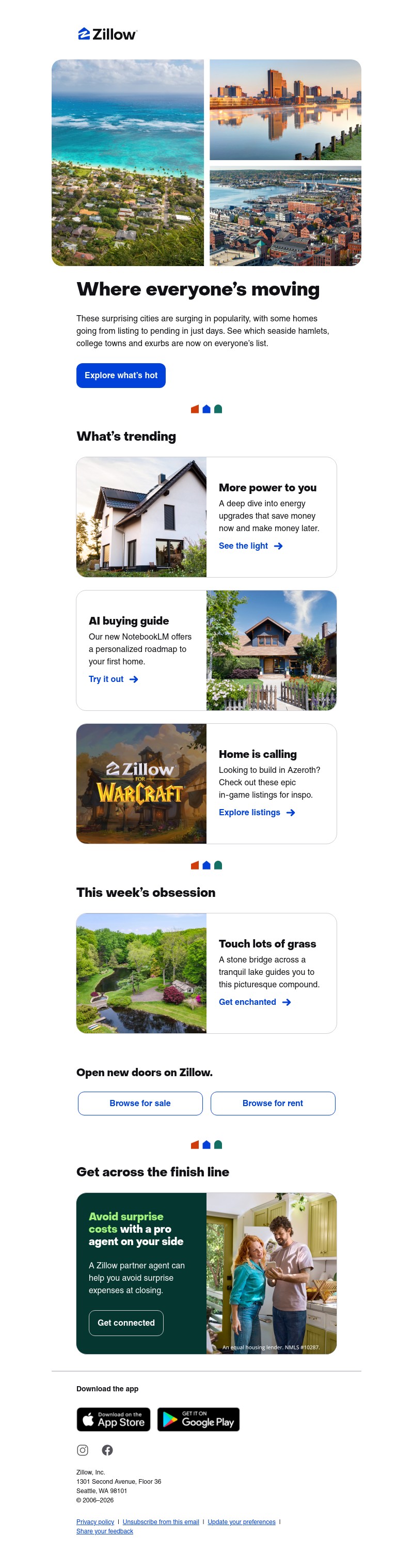Open the Get enchanted link

coord(254,1002)
